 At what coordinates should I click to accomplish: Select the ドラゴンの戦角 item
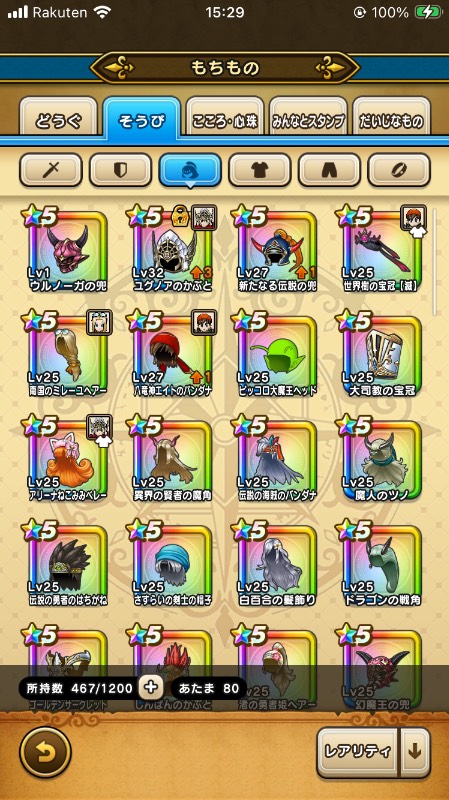[x=382, y=563]
